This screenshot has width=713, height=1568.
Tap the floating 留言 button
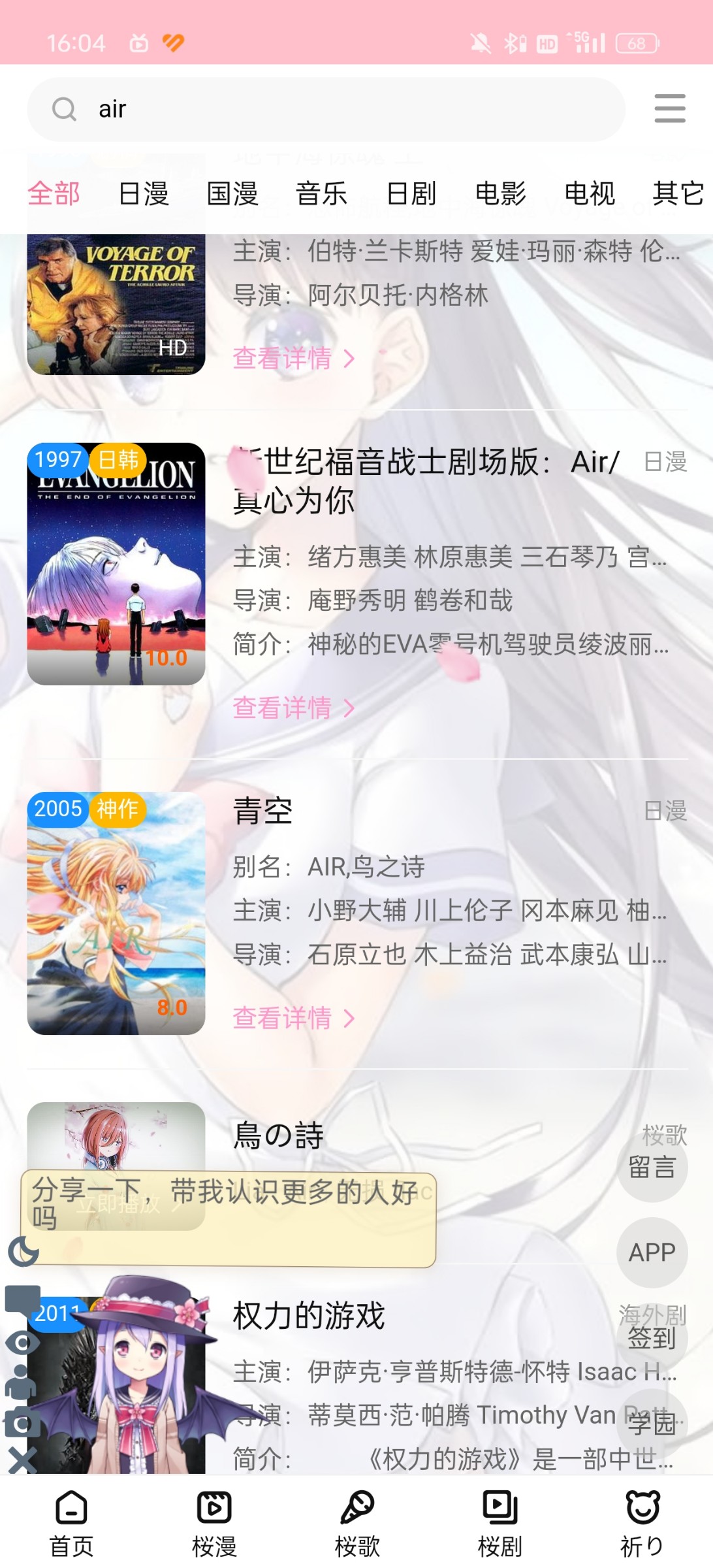click(x=652, y=1167)
